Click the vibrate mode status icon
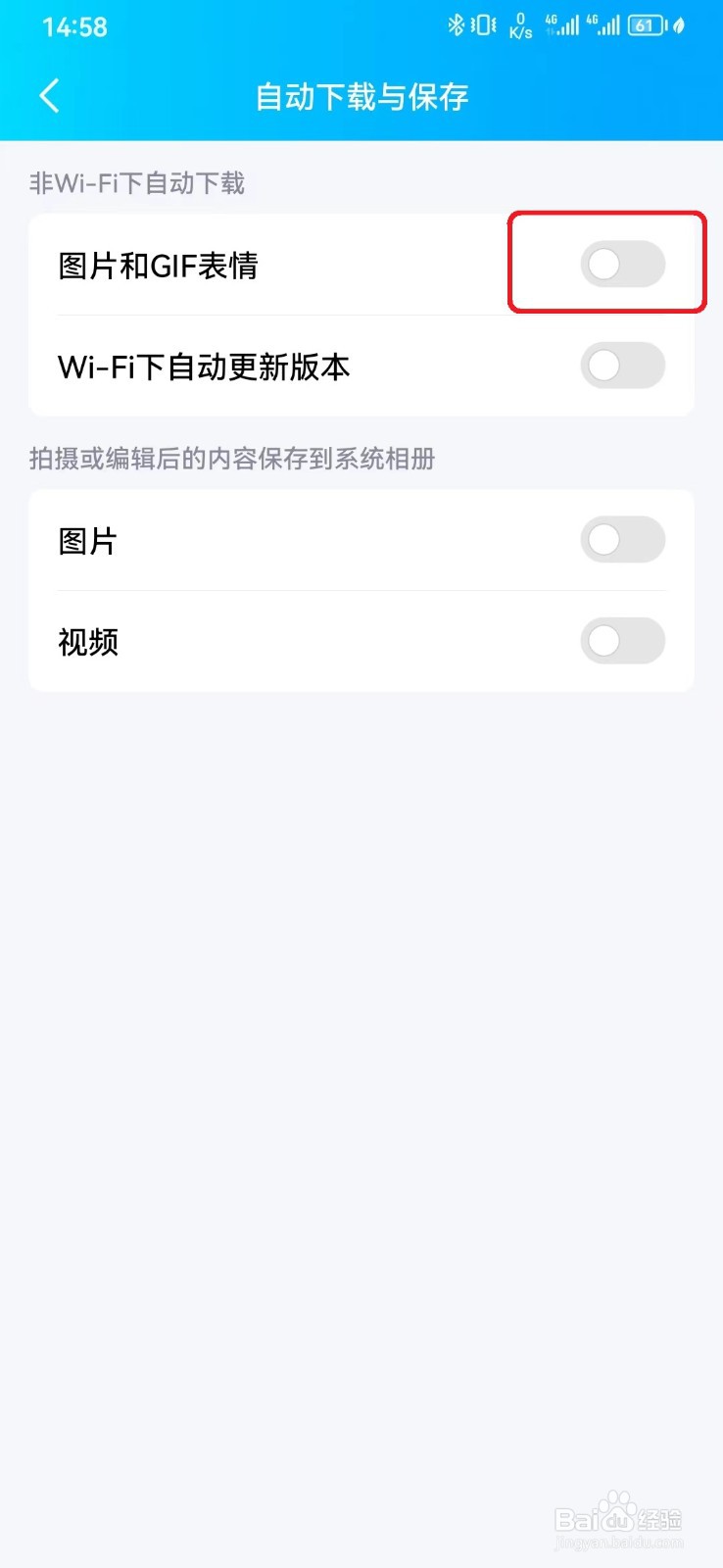723x1568 pixels. point(482,26)
